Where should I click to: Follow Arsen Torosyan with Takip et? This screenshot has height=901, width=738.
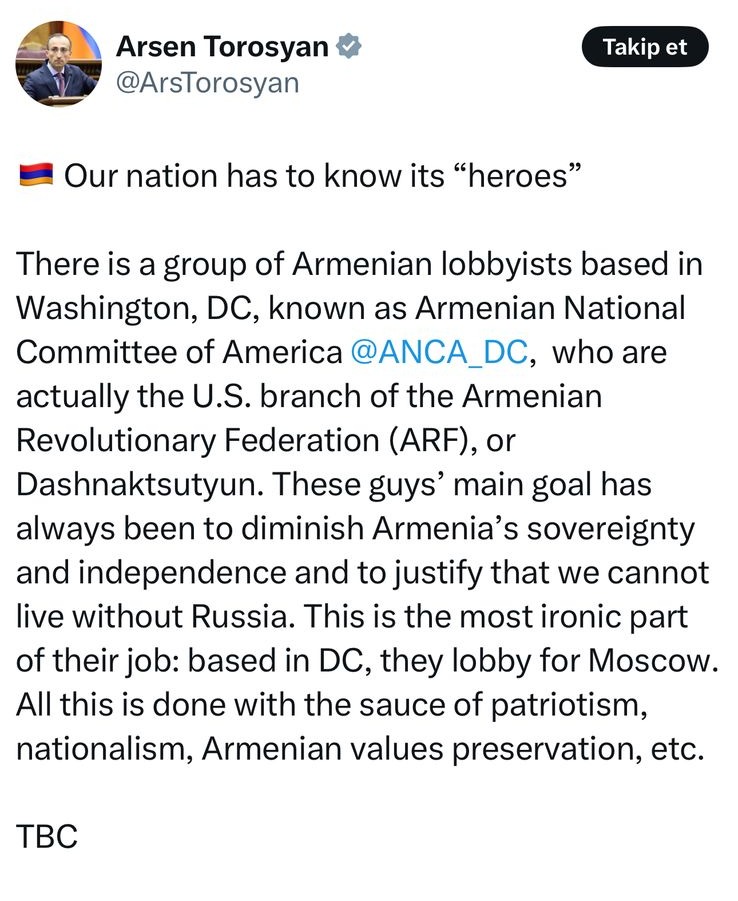click(x=644, y=47)
